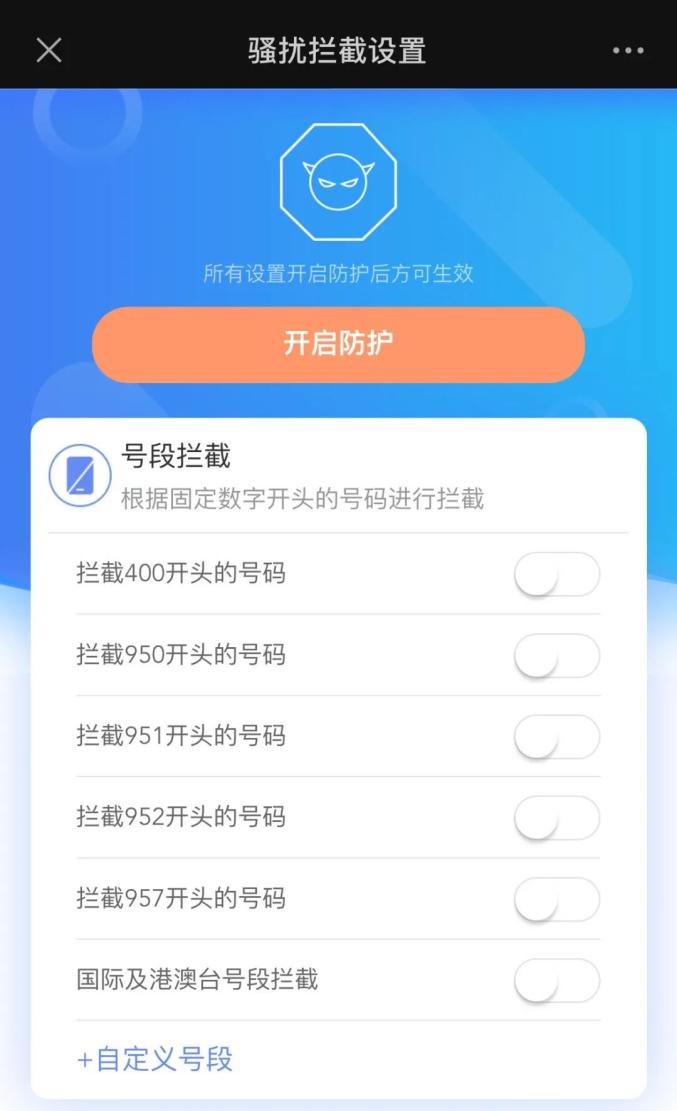The image size is (677, 1111).
Task: Enable 拦截400开头的号码 switch
Action: pyautogui.click(x=556, y=574)
